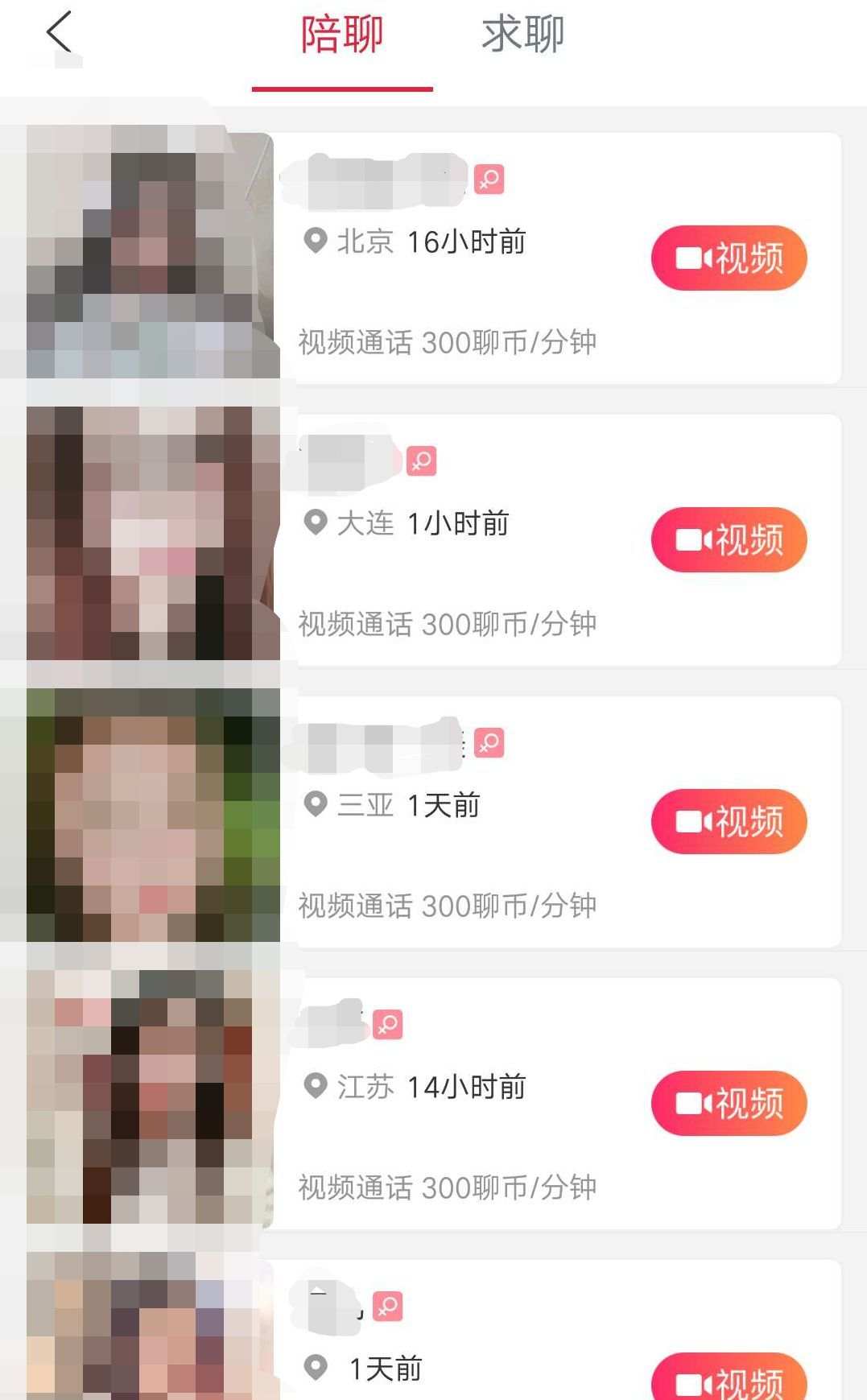This screenshot has width=867, height=1400.
Task: Start video call with the 北京 user
Action: tap(729, 258)
